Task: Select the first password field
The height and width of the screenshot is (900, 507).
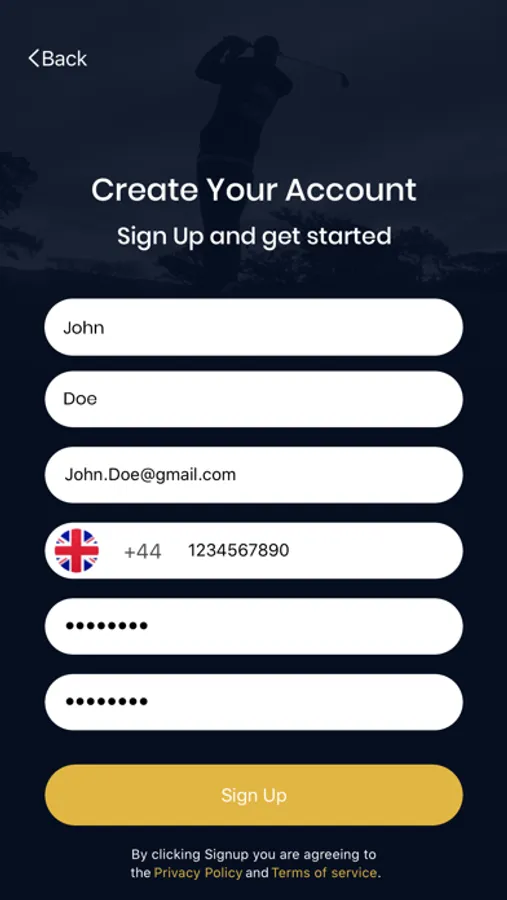Action: (254, 626)
